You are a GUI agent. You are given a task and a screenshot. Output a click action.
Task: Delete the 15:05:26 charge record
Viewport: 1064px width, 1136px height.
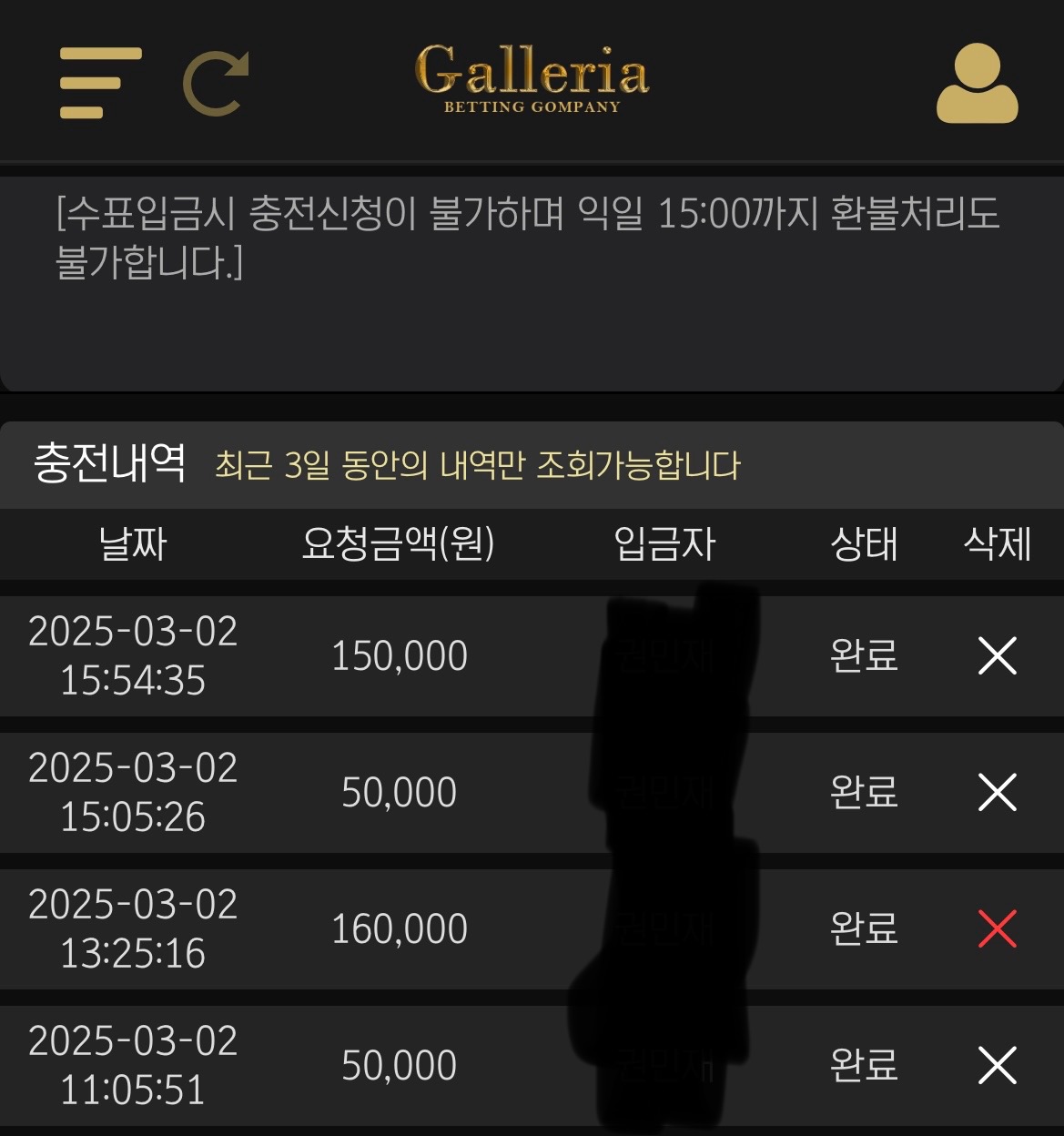[x=997, y=792]
